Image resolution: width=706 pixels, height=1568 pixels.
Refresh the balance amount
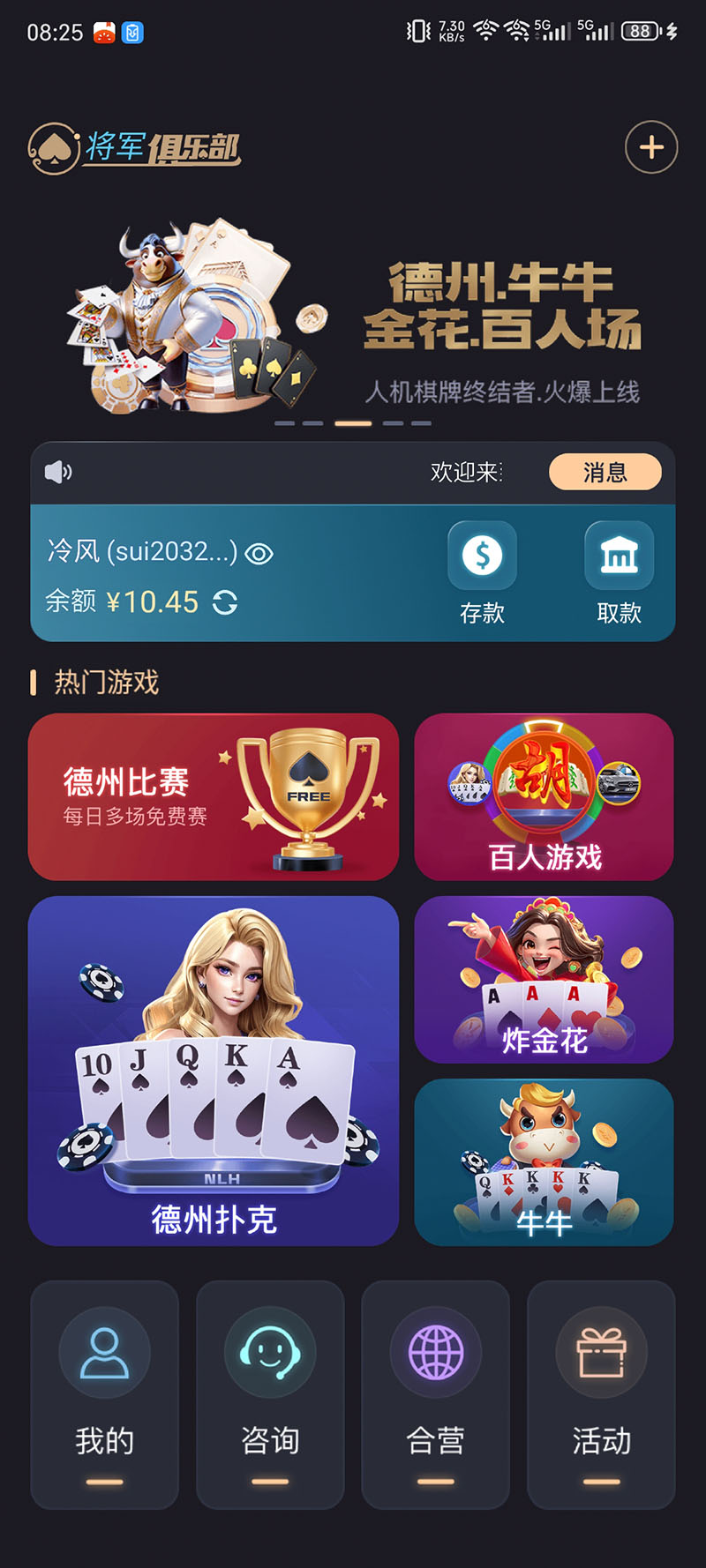(225, 602)
